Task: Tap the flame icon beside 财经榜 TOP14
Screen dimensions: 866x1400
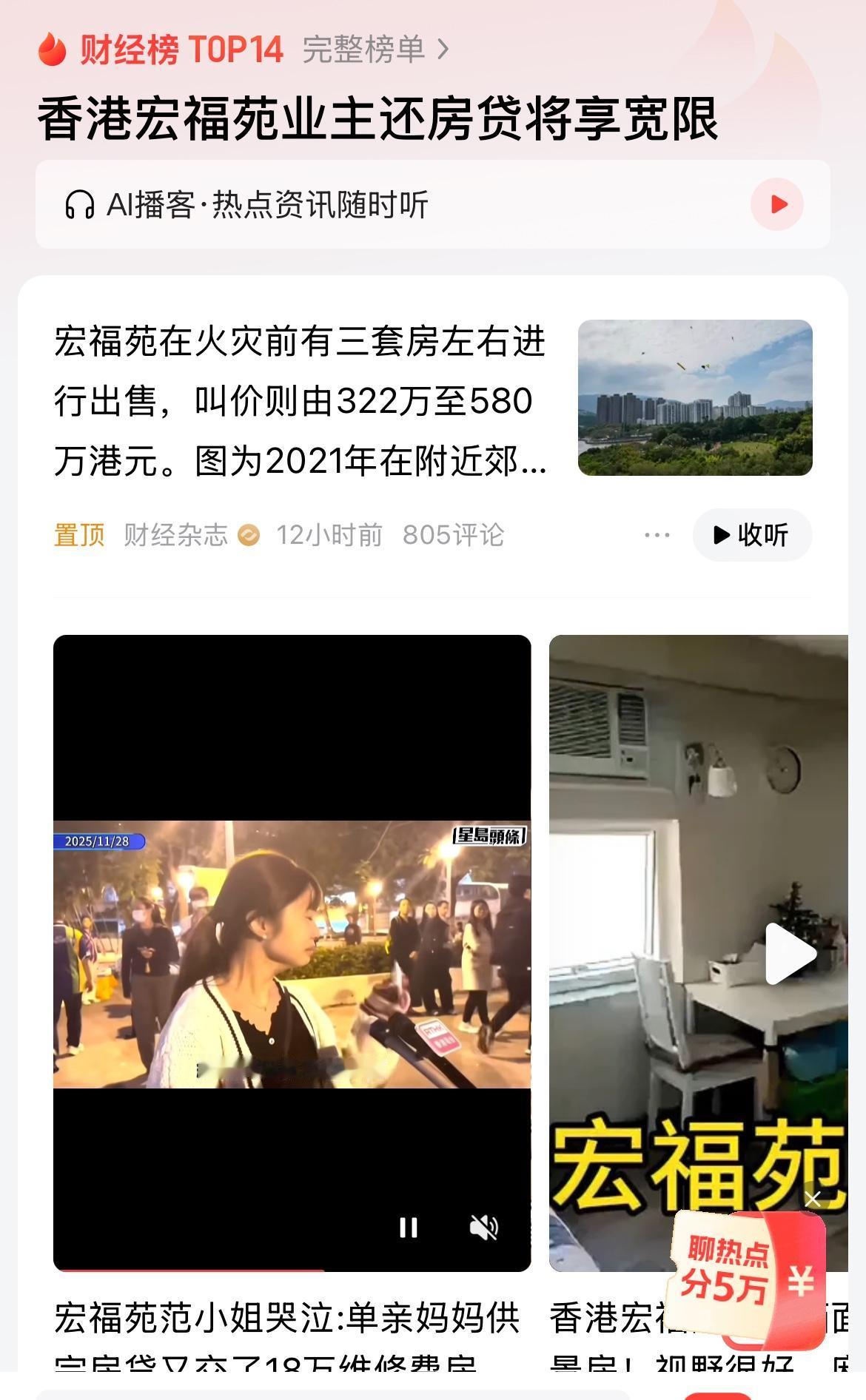Action: click(50, 50)
